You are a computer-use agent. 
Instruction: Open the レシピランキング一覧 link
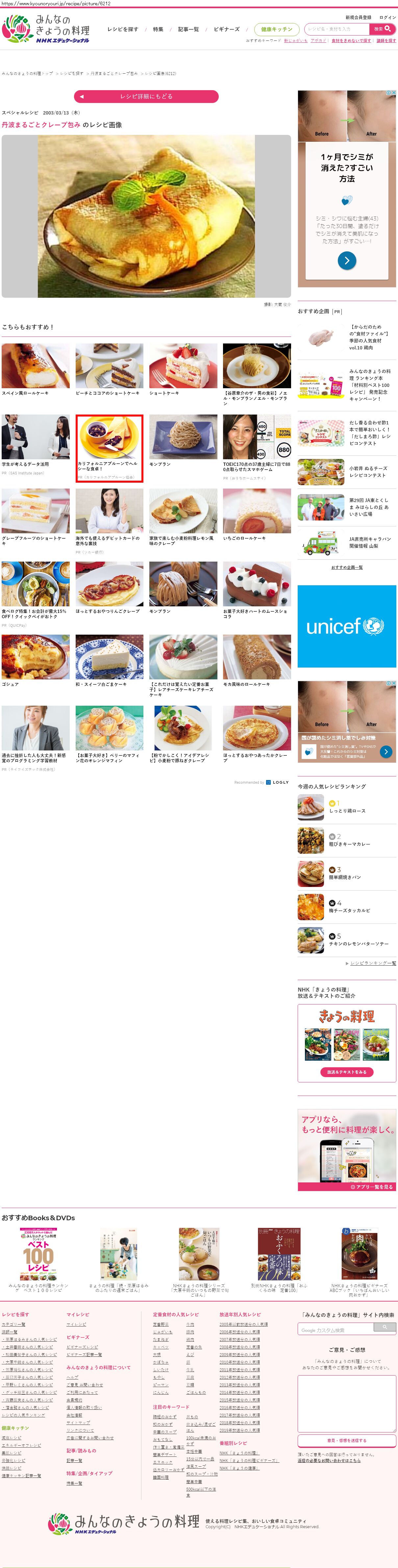(x=372, y=963)
